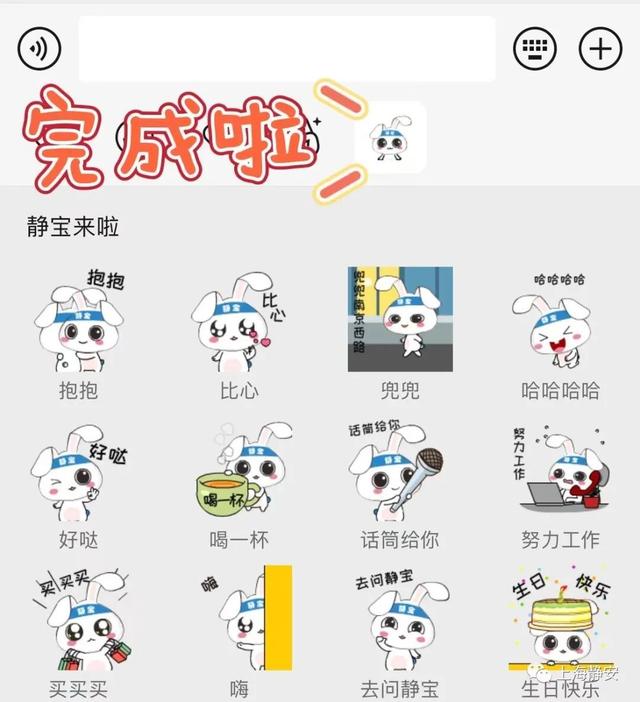Switch to voice message input
The width and height of the screenshot is (640, 702).
click(x=40, y=48)
